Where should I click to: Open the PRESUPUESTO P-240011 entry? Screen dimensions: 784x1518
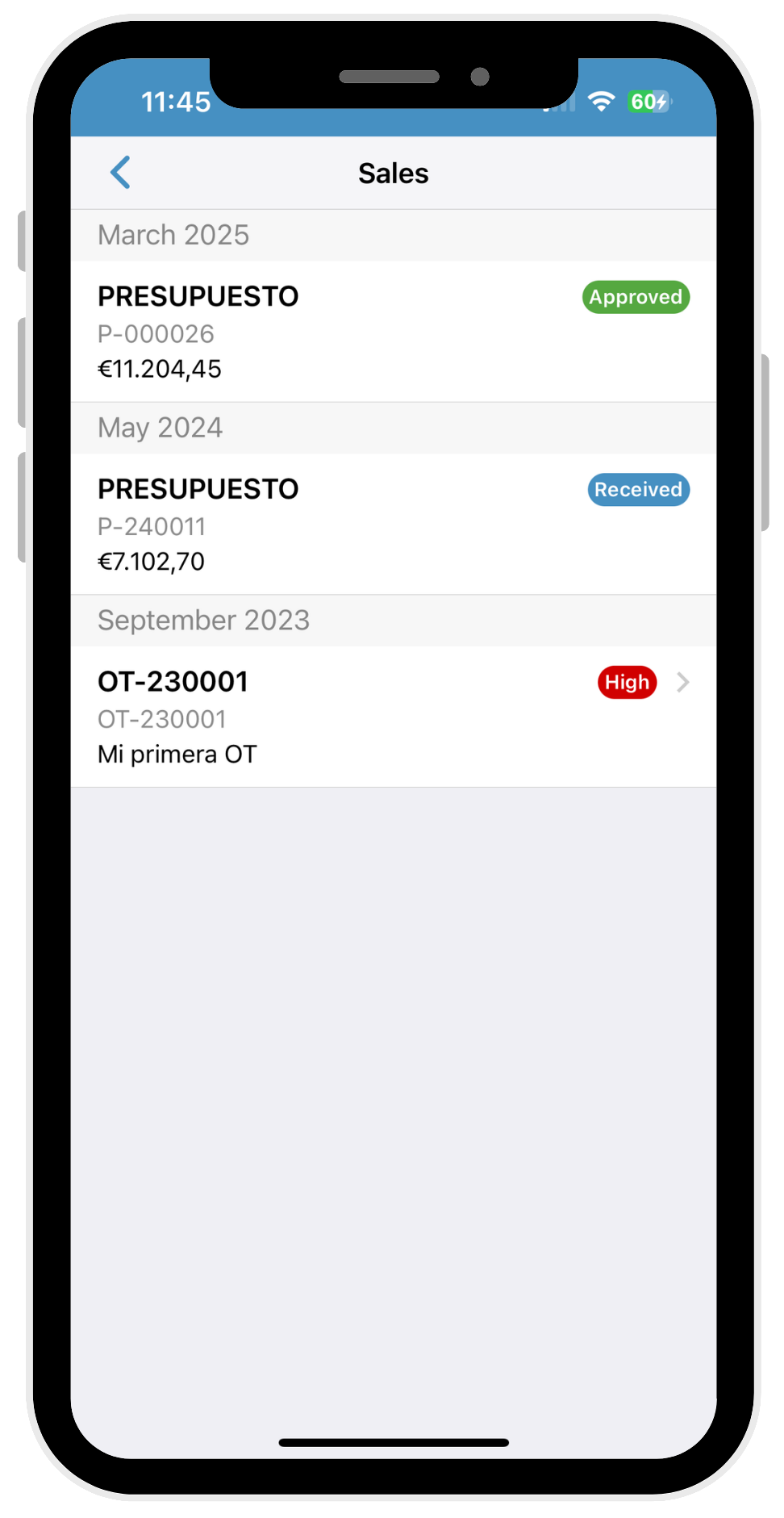point(394,525)
